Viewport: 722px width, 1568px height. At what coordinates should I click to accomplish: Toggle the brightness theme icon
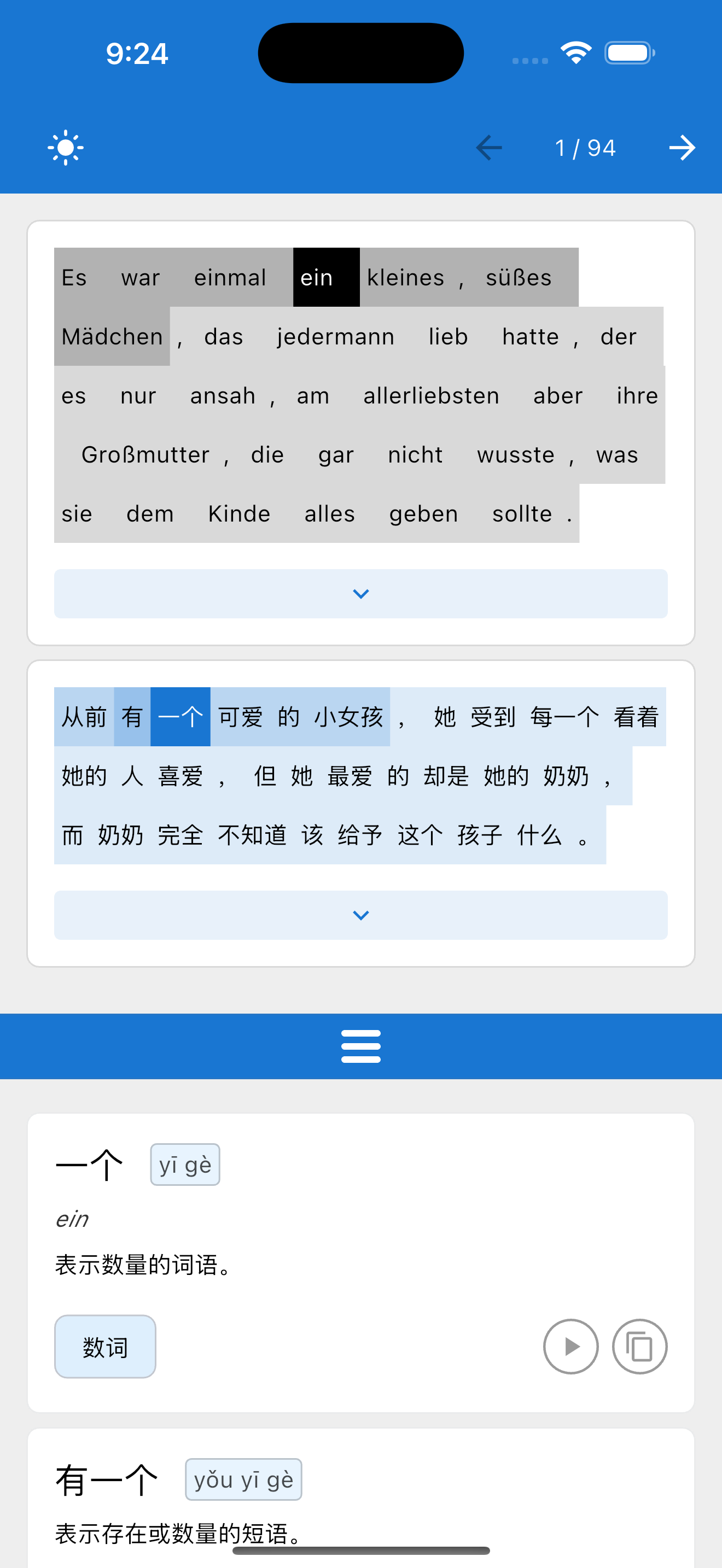point(65,147)
